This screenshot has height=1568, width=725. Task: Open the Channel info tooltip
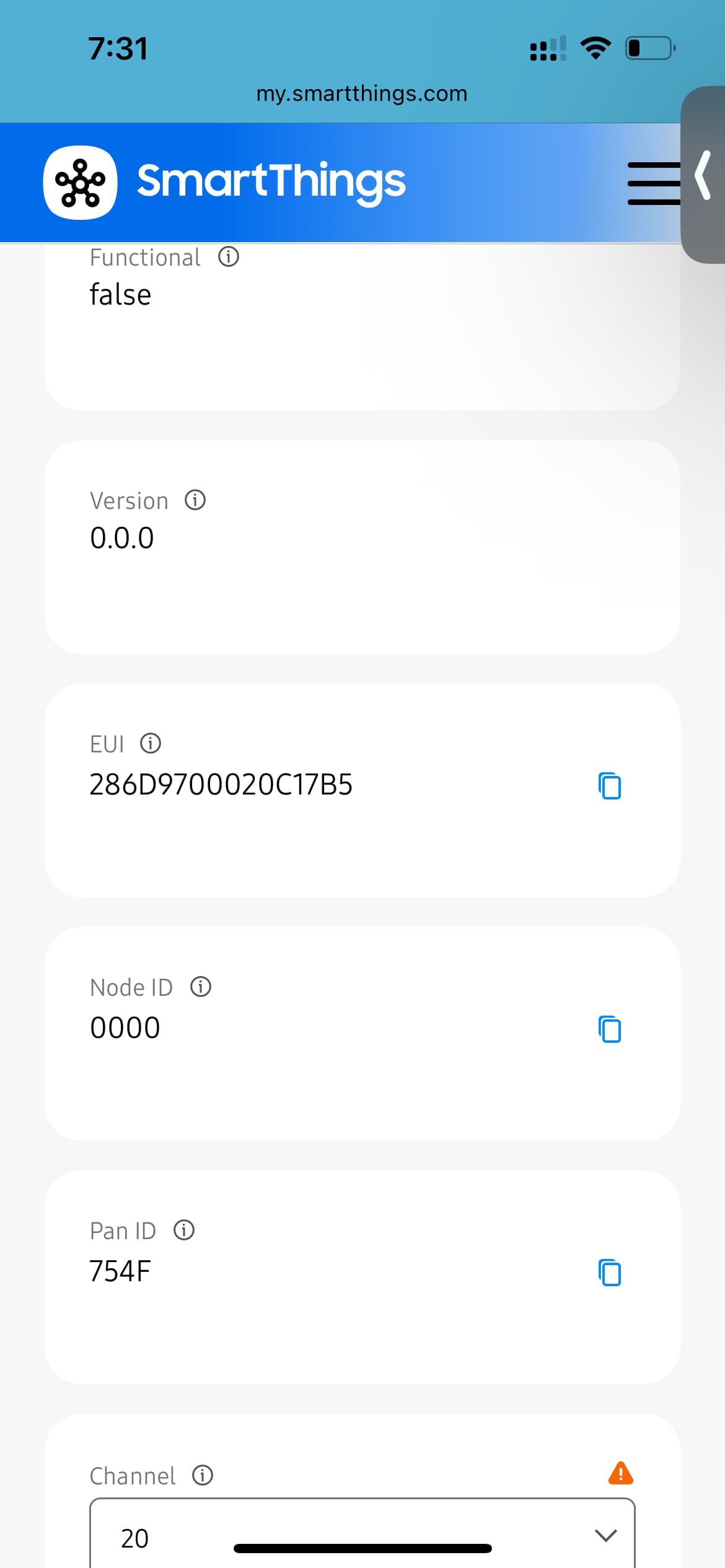click(203, 1476)
